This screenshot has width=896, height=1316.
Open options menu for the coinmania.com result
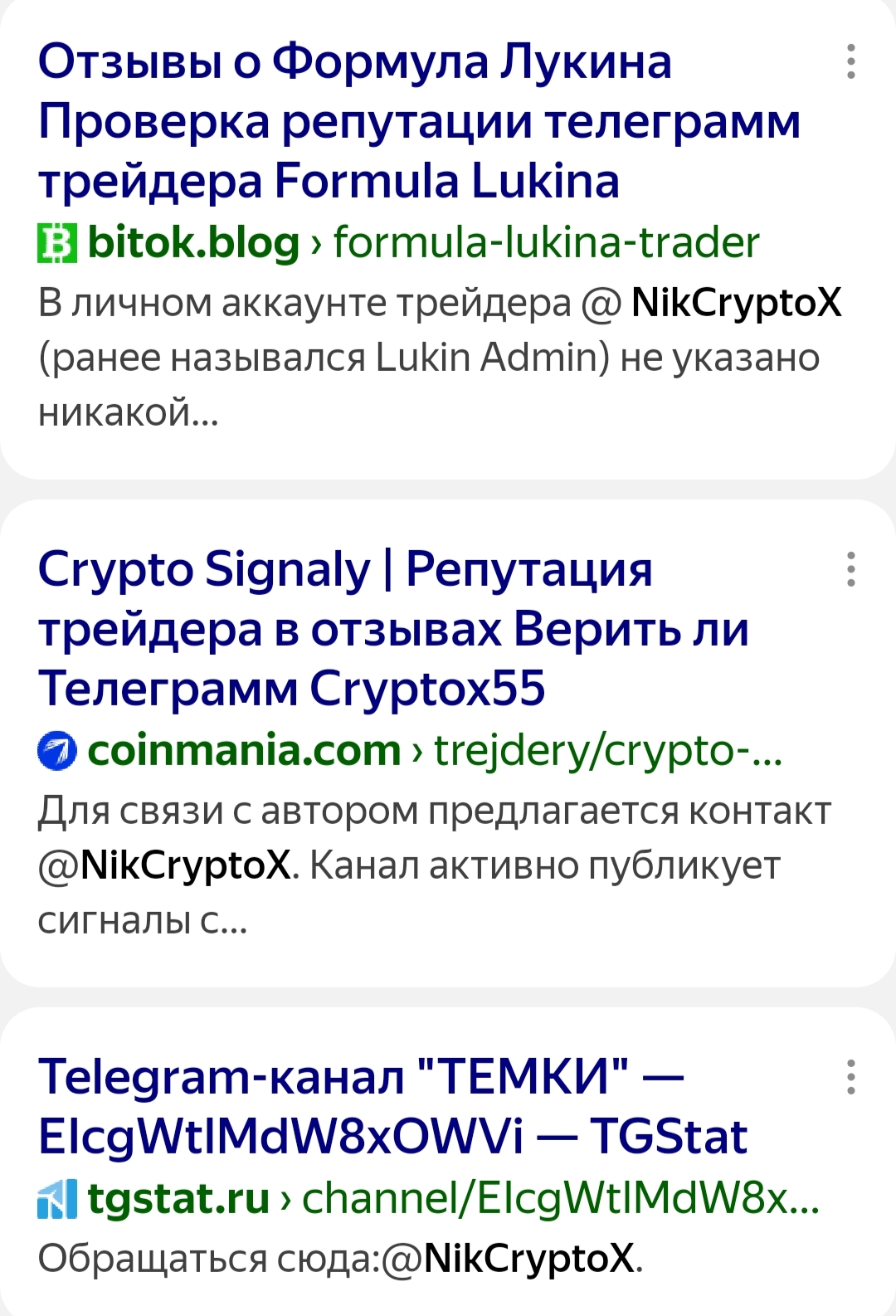[x=850, y=570]
